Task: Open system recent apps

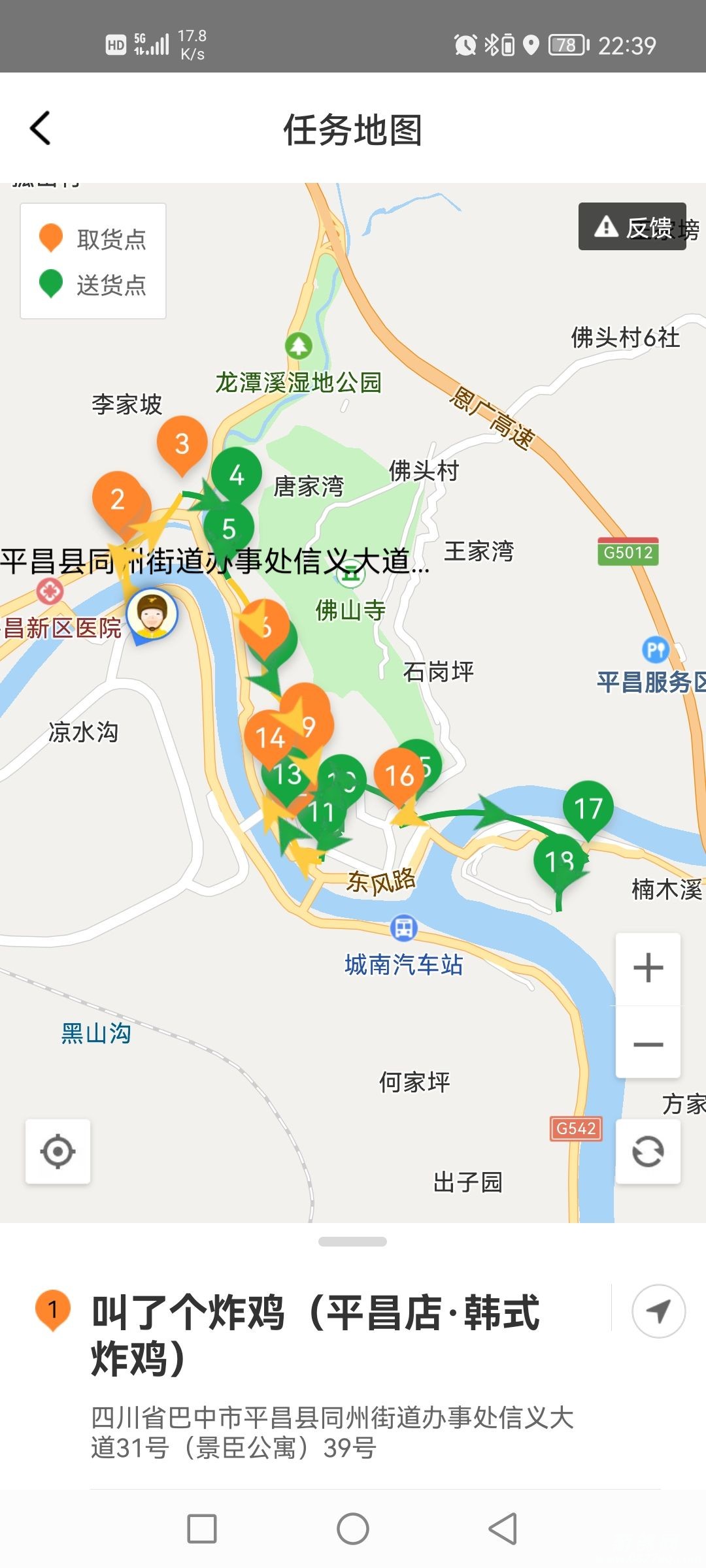Action: pyautogui.click(x=202, y=1529)
